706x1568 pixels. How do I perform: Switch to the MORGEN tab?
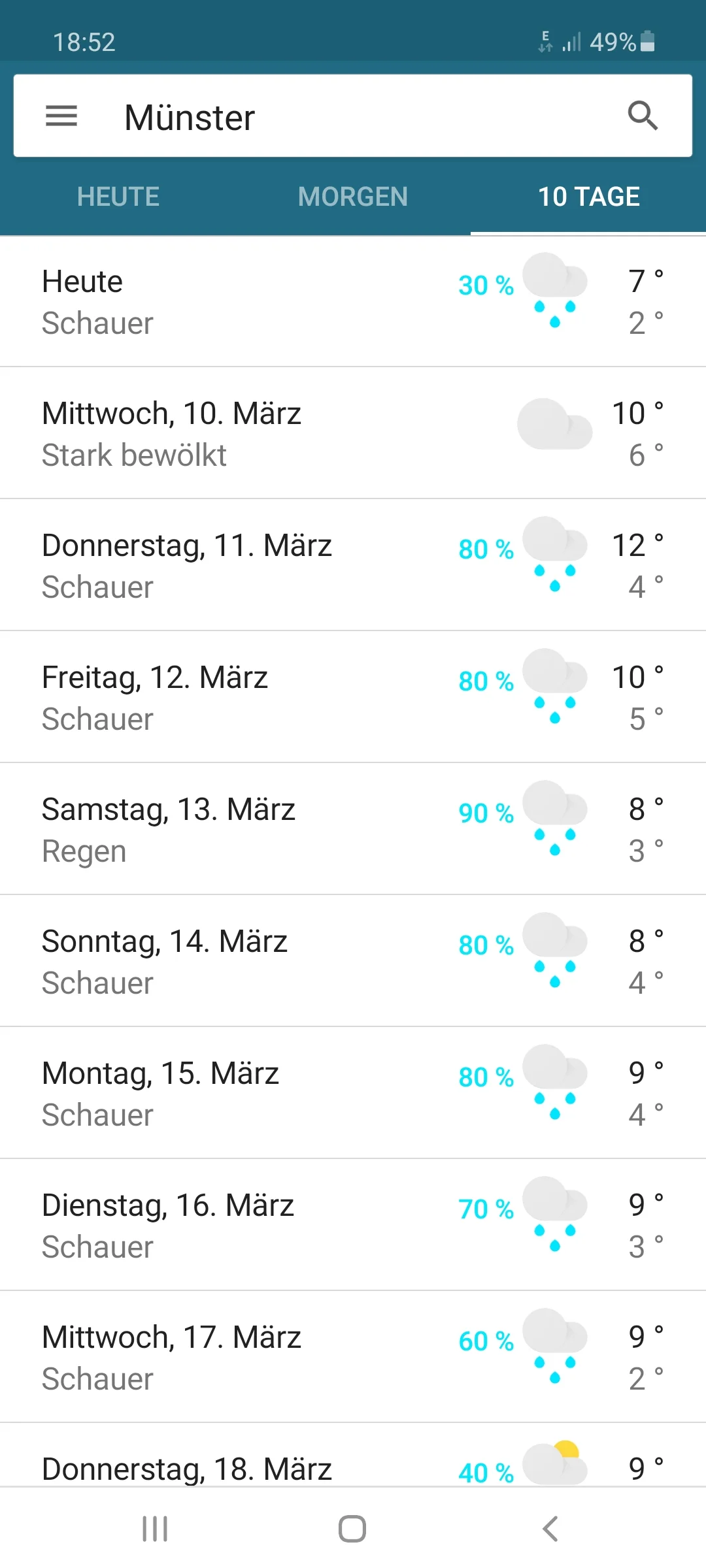point(353,197)
